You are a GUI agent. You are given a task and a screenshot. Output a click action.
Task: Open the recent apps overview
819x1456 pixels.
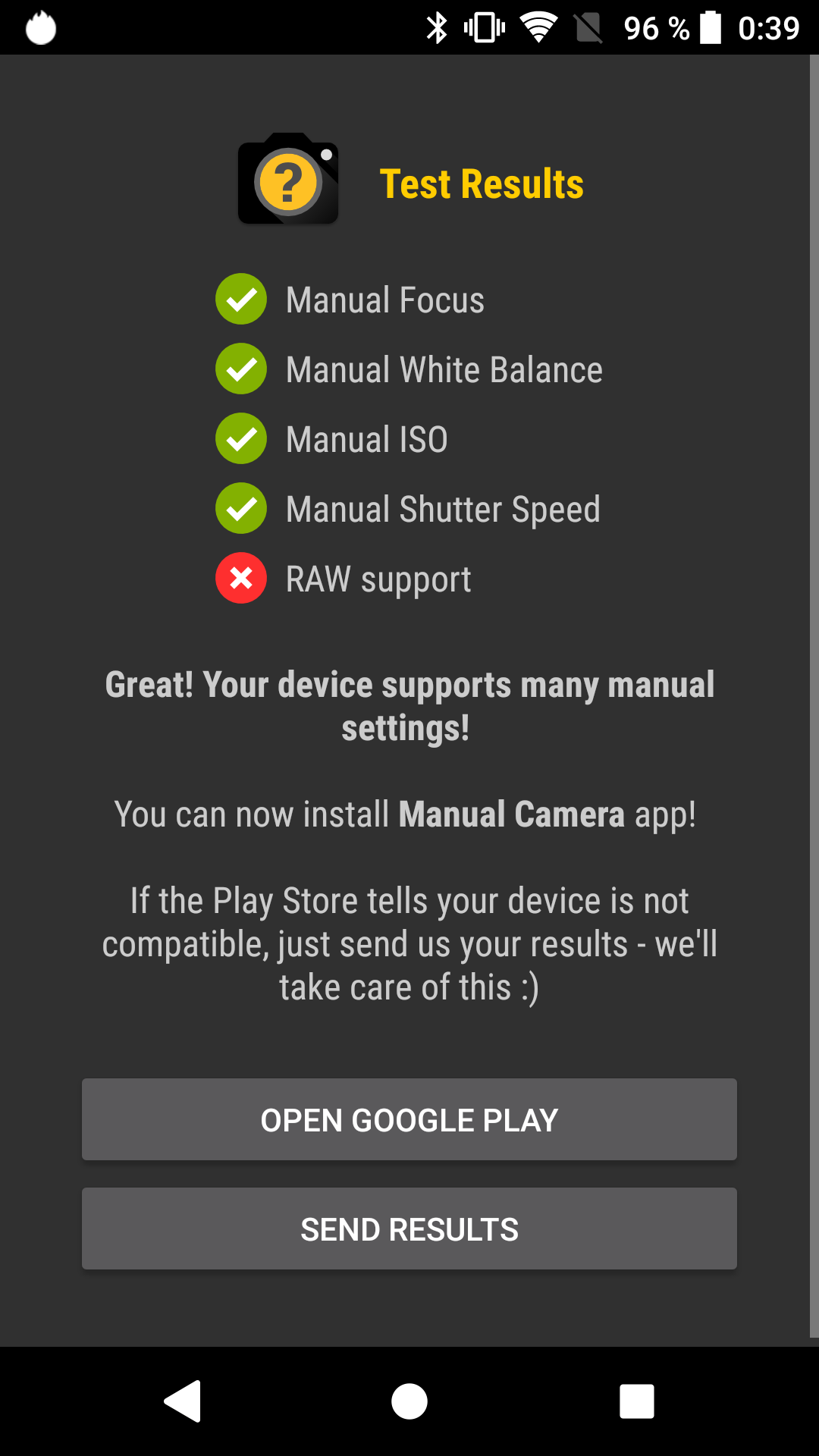(x=636, y=1401)
